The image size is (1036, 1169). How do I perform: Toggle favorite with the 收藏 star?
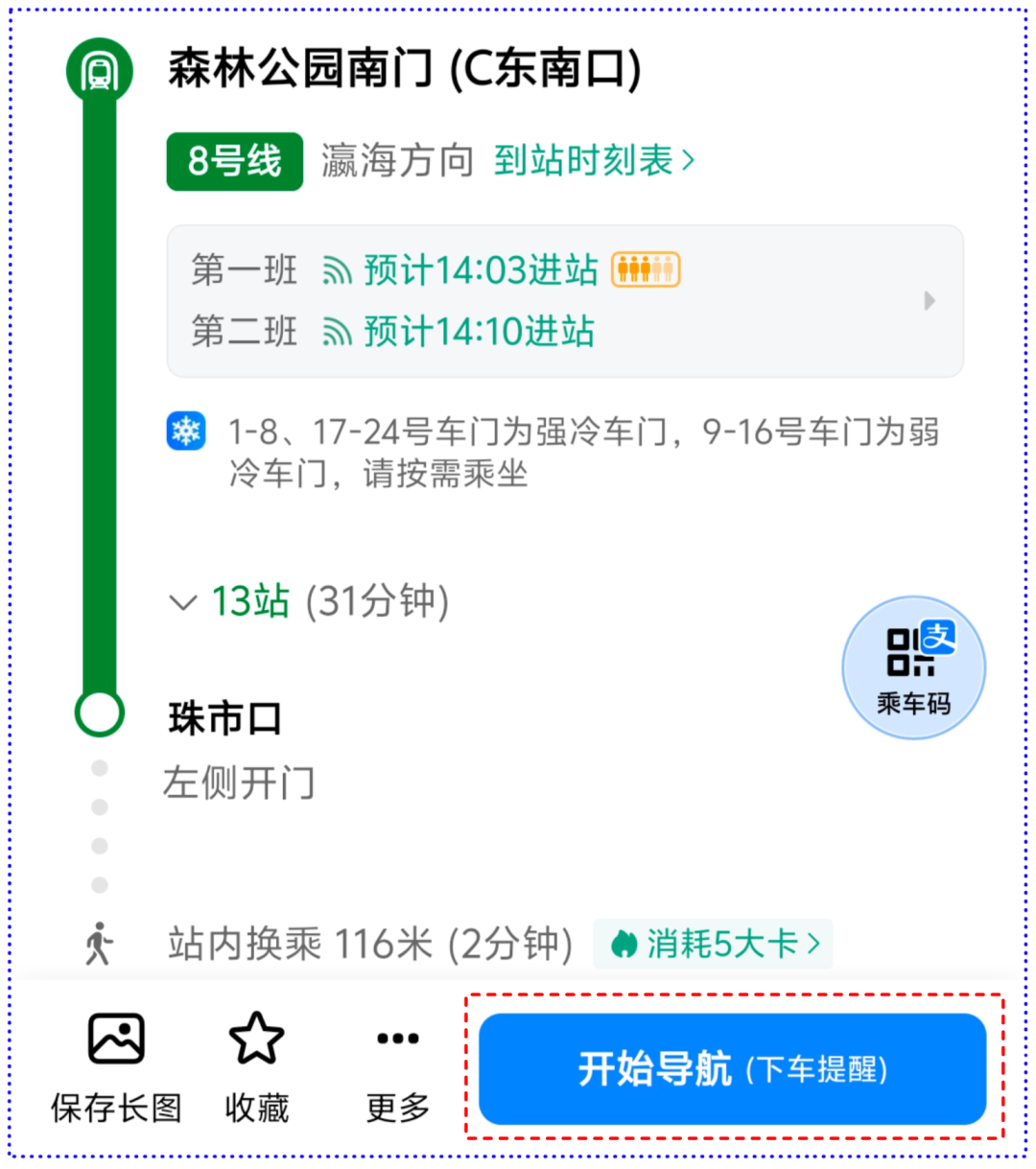[x=253, y=1037]
